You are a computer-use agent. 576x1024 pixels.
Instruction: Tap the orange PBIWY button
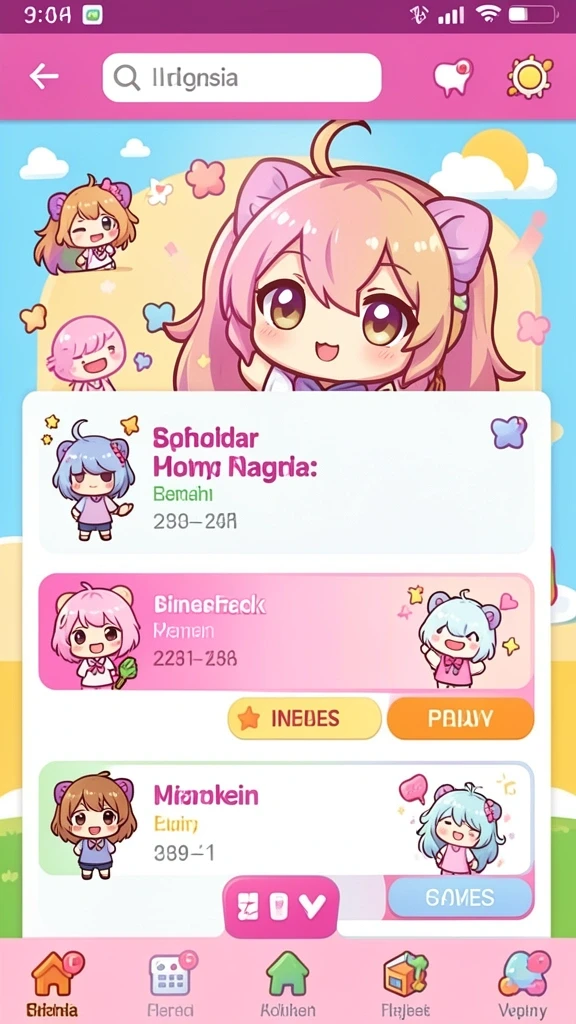(460, 718)
